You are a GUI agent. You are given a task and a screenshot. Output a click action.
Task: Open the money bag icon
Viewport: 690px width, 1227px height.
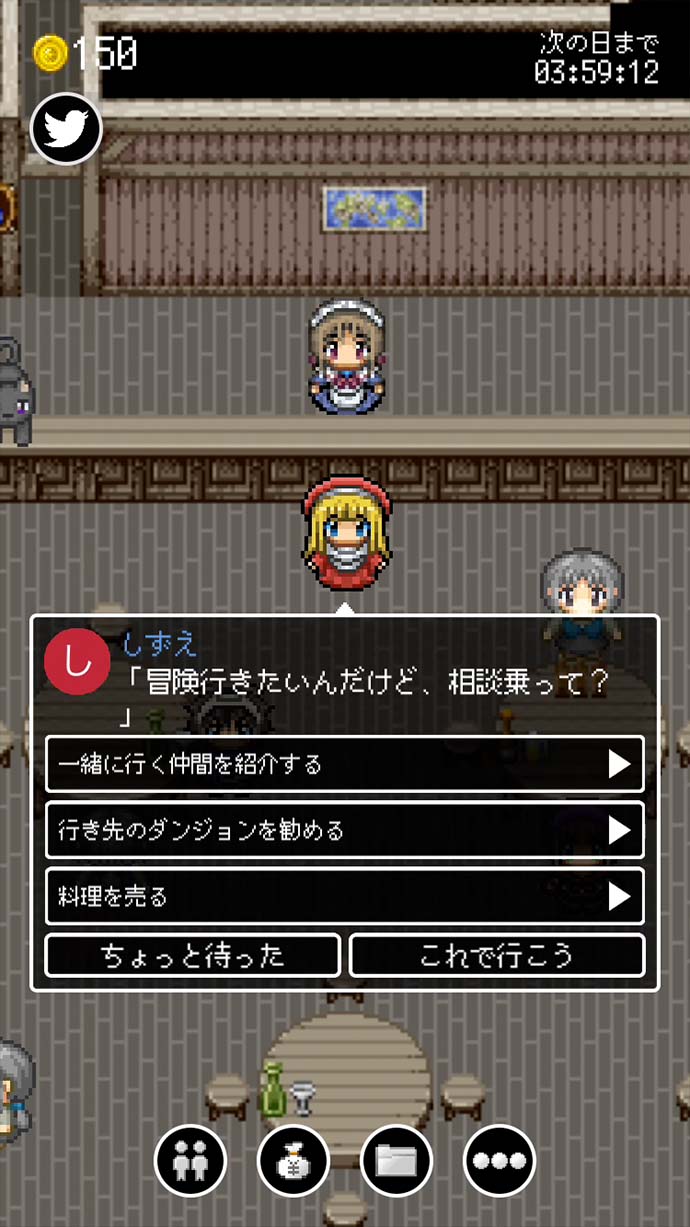294,1161
